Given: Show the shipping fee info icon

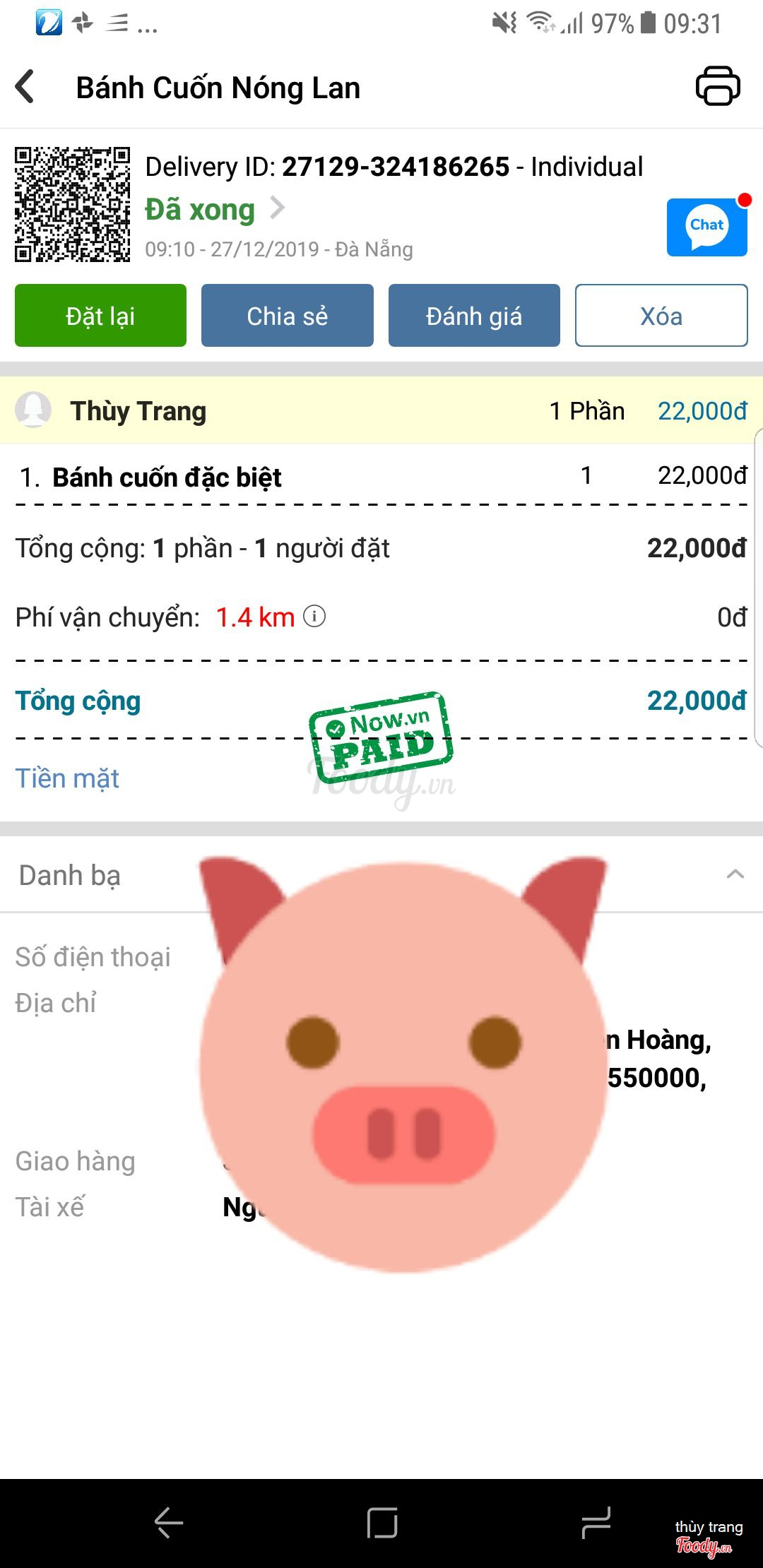Looking at the screenshot, I should coord(314,617).
